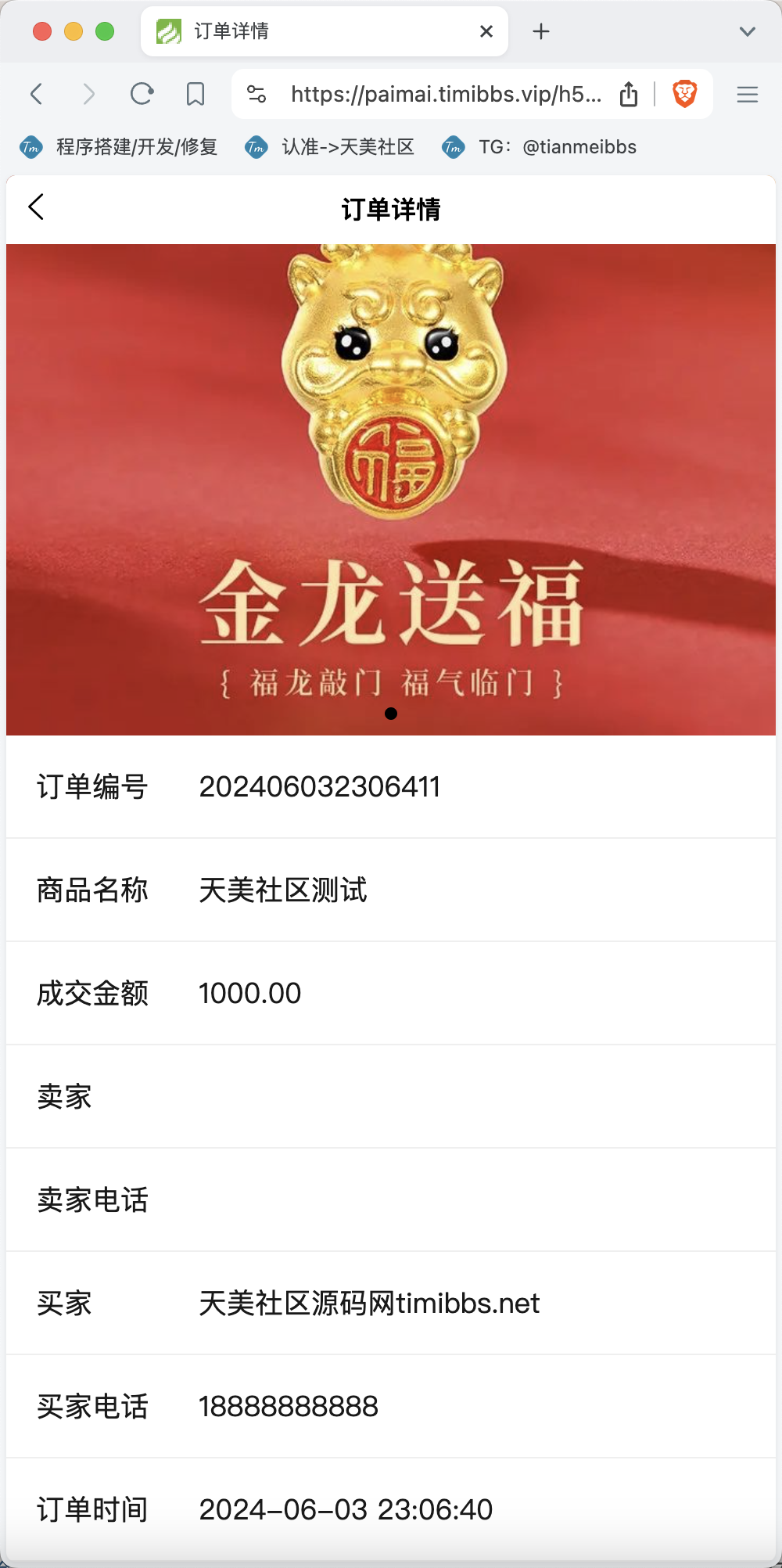The width and height of the screenshot is (782, 1568).
Task: Share the current page URL
Action: pyautogui.click(x=629, y=95)
